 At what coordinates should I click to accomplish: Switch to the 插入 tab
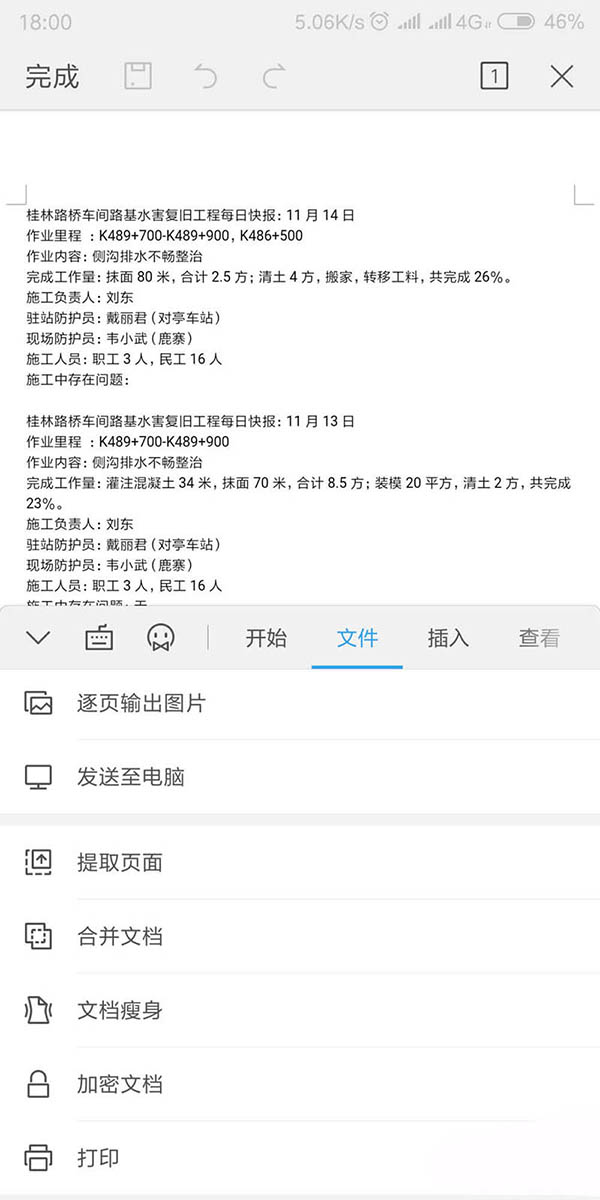tap(448, 638)
